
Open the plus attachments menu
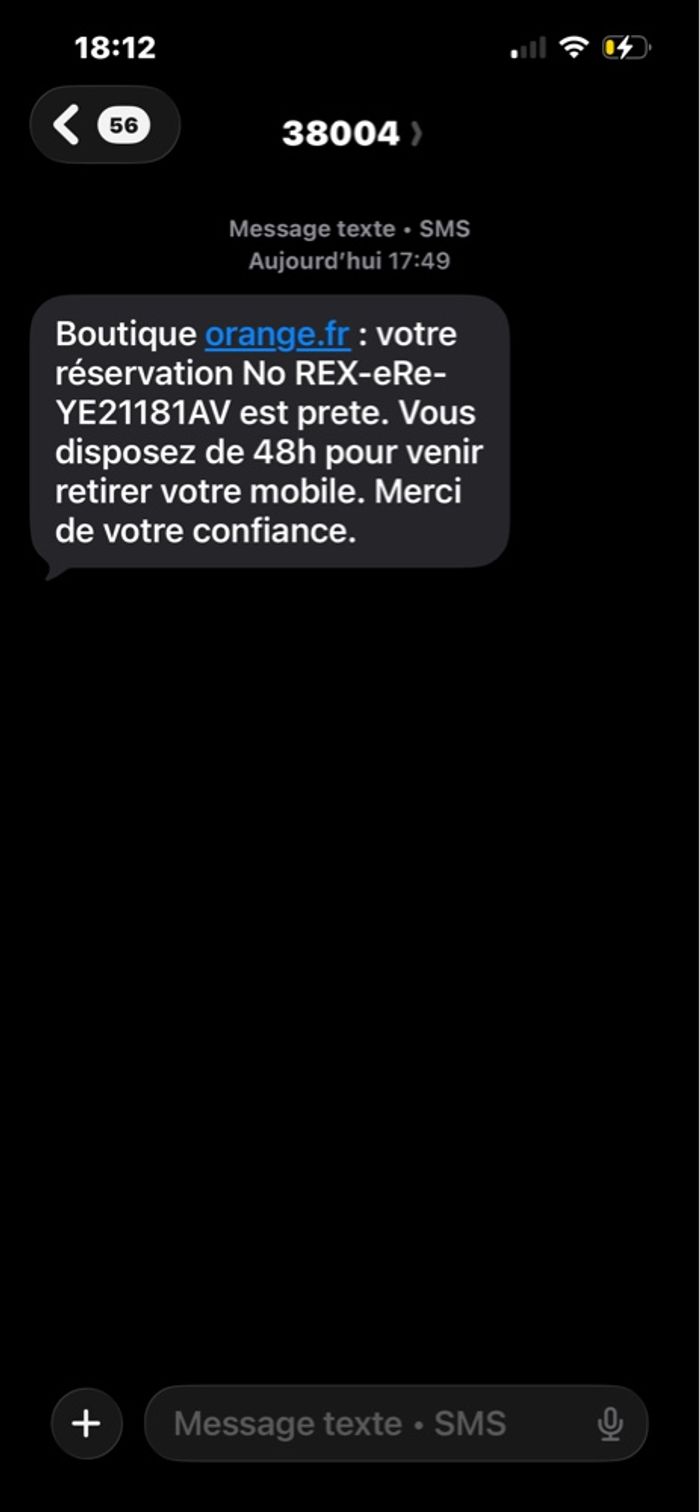pos(86,1423)
